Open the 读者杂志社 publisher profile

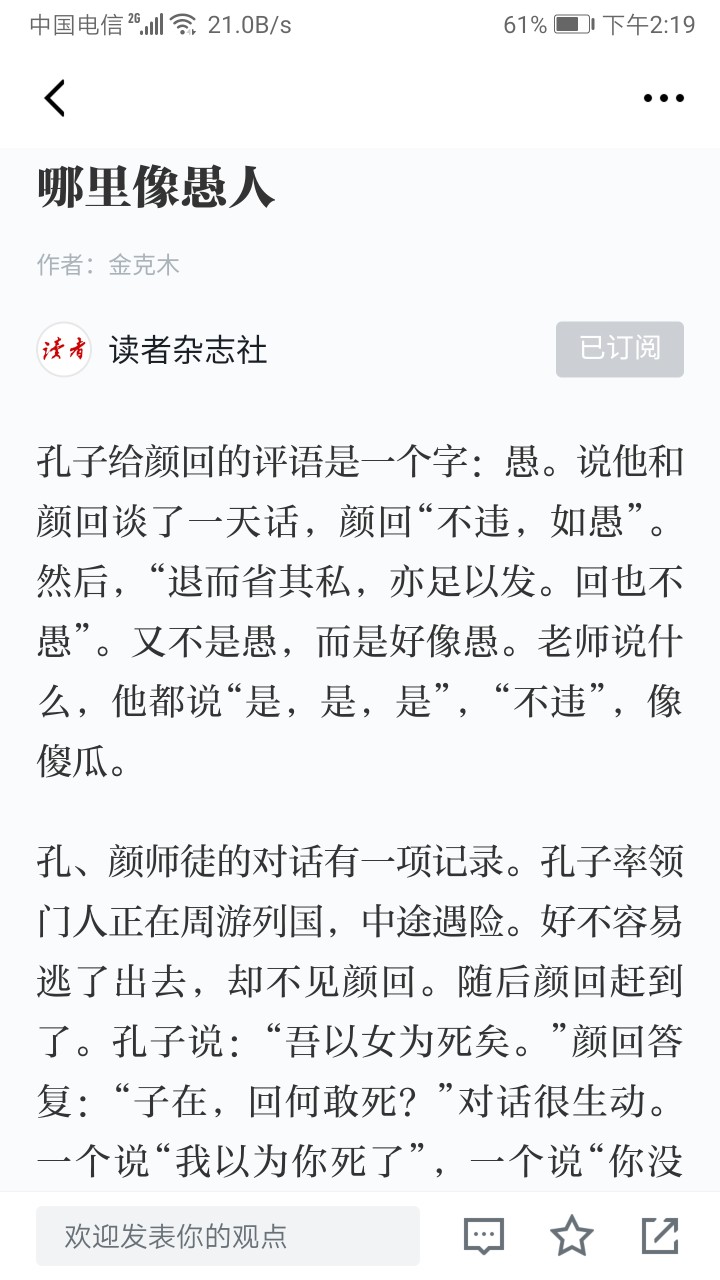(x=189, y=350)
